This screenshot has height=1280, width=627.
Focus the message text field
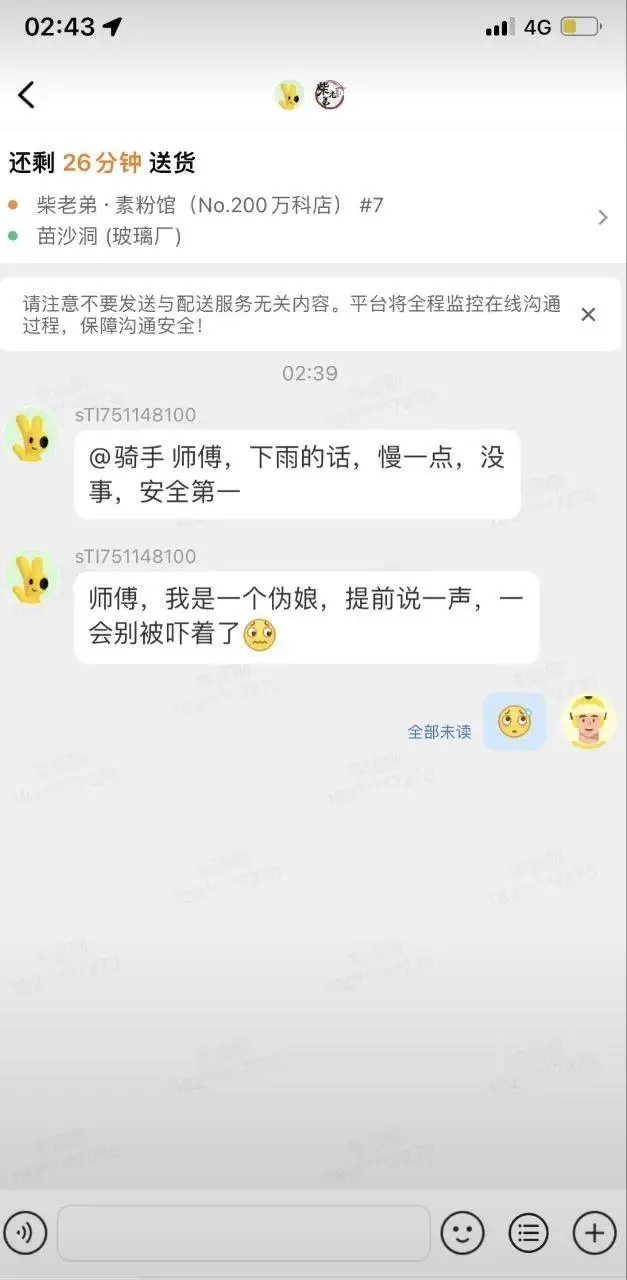(x=244, y=1233)
